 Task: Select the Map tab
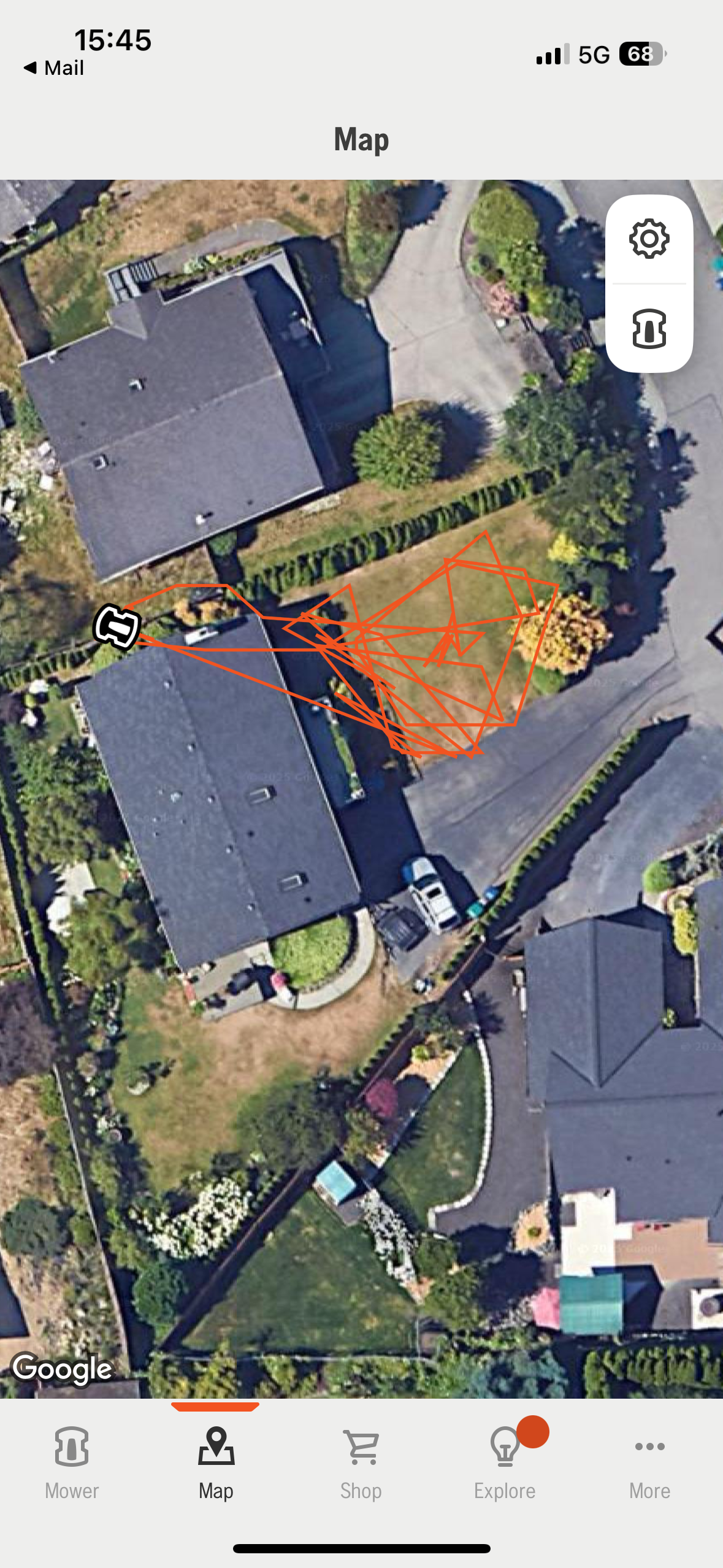coord(216,1462)
